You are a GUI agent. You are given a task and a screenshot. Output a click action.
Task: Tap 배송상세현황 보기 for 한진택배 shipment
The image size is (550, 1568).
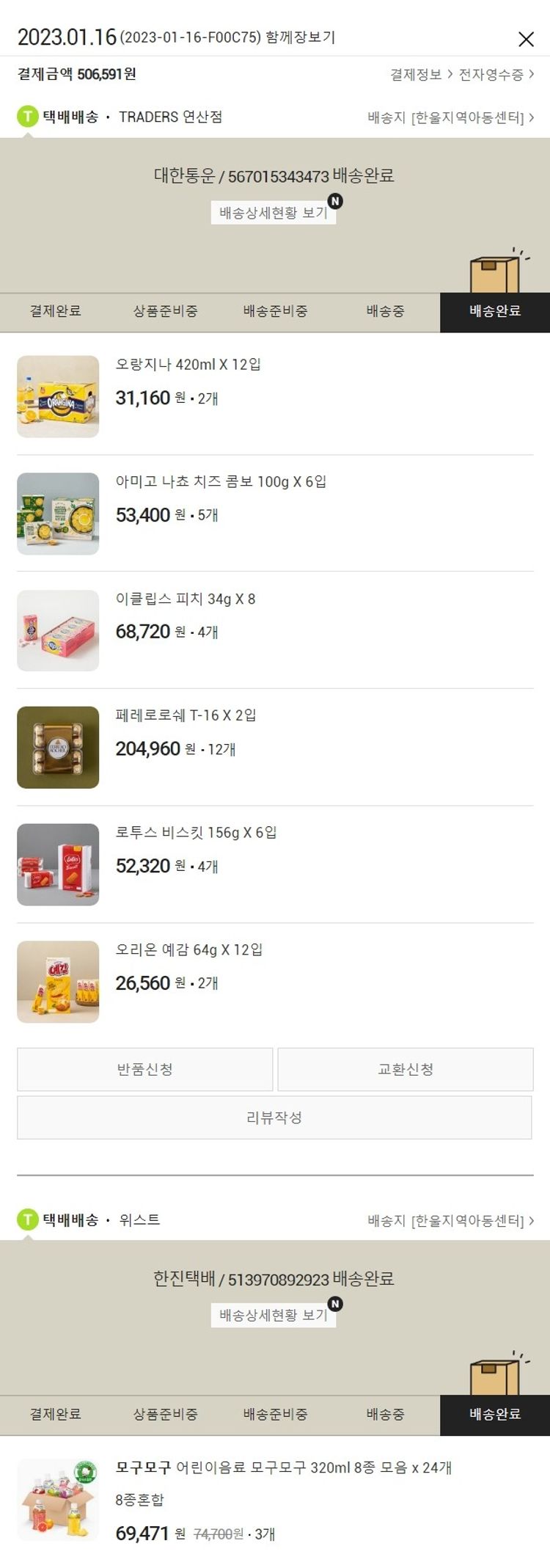point(274,1316)
